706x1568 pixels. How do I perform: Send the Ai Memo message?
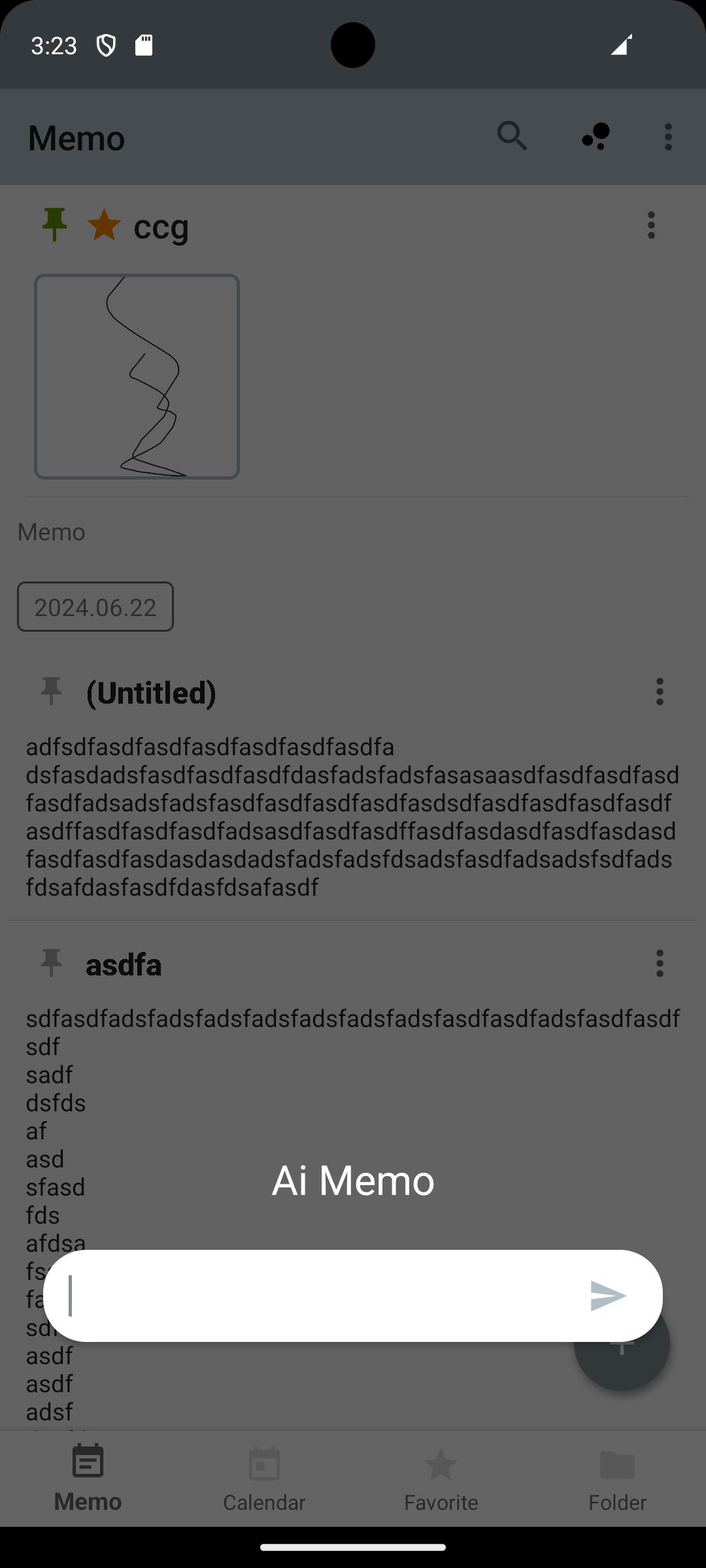(x=608, y=1296)
